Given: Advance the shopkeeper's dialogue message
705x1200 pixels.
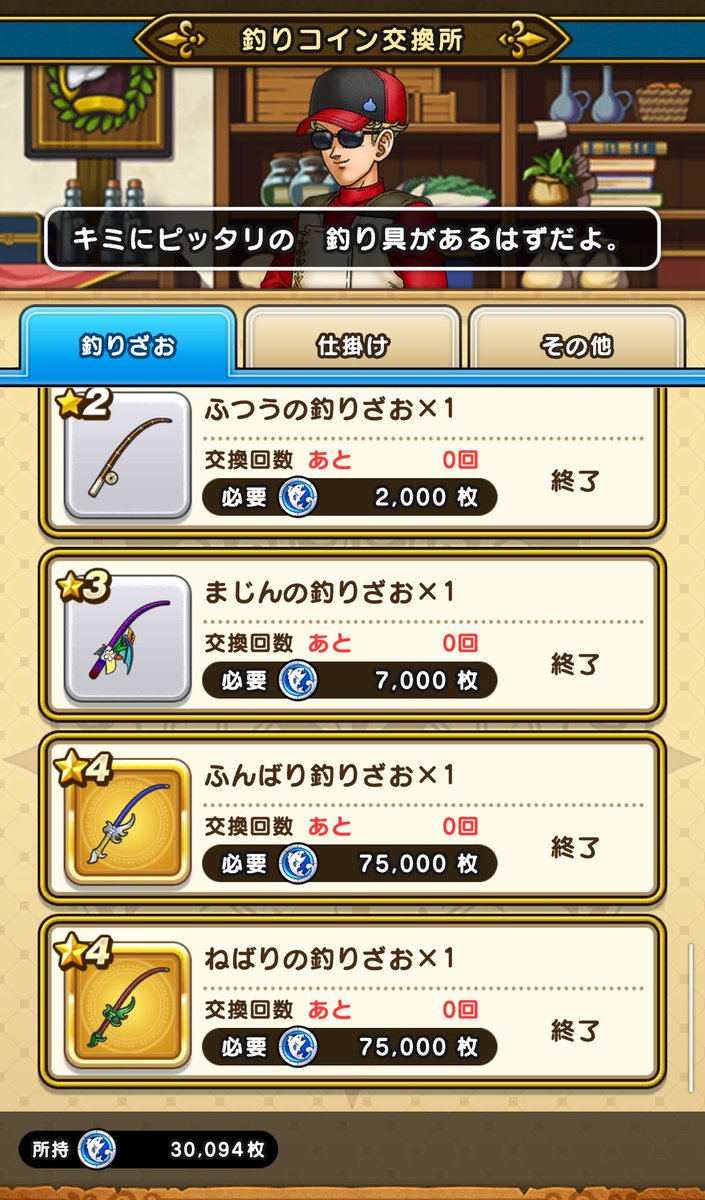Looking at the screenshot, I should pos(352,238).
